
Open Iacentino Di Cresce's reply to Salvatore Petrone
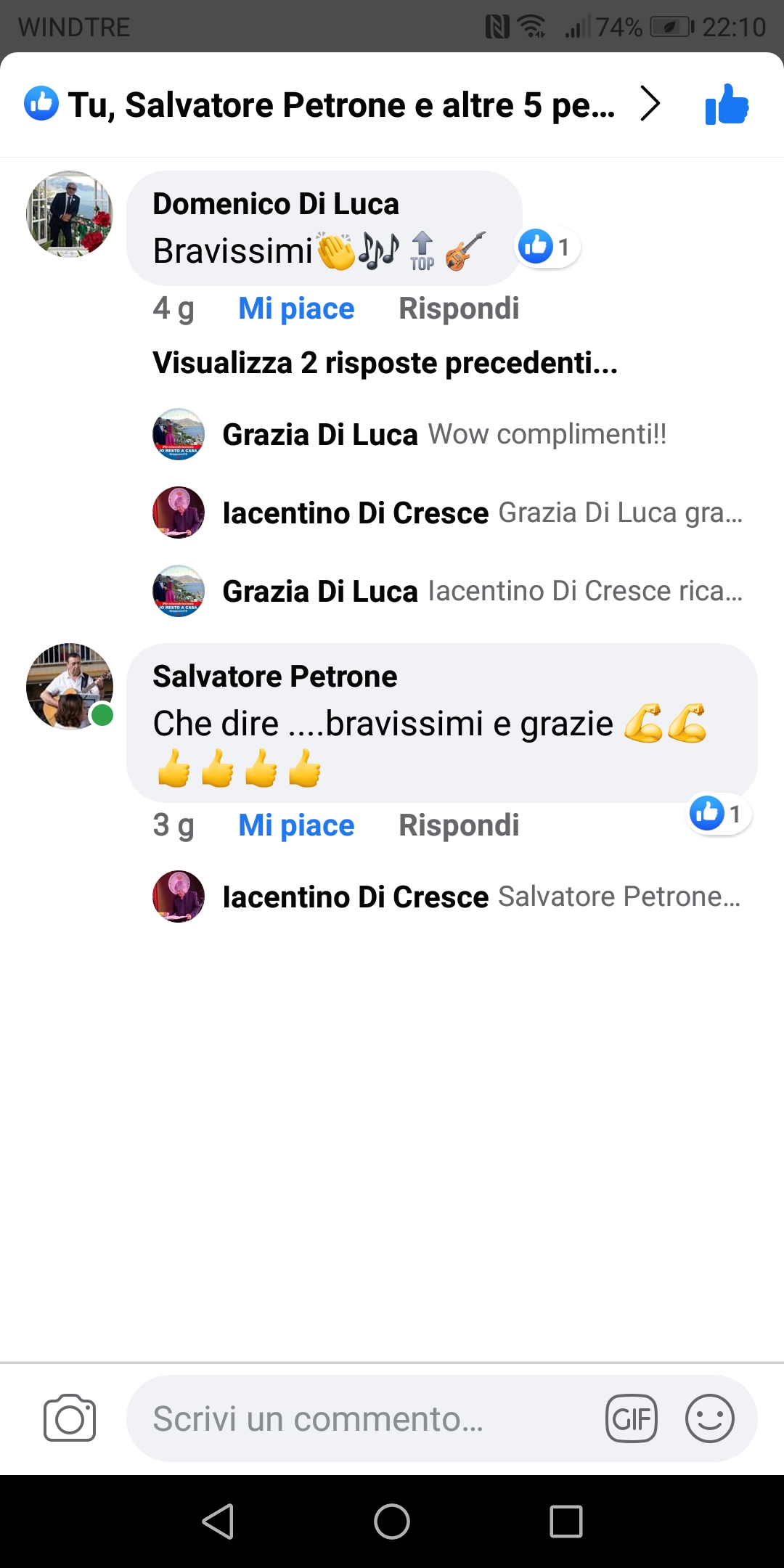pos(446,897)
